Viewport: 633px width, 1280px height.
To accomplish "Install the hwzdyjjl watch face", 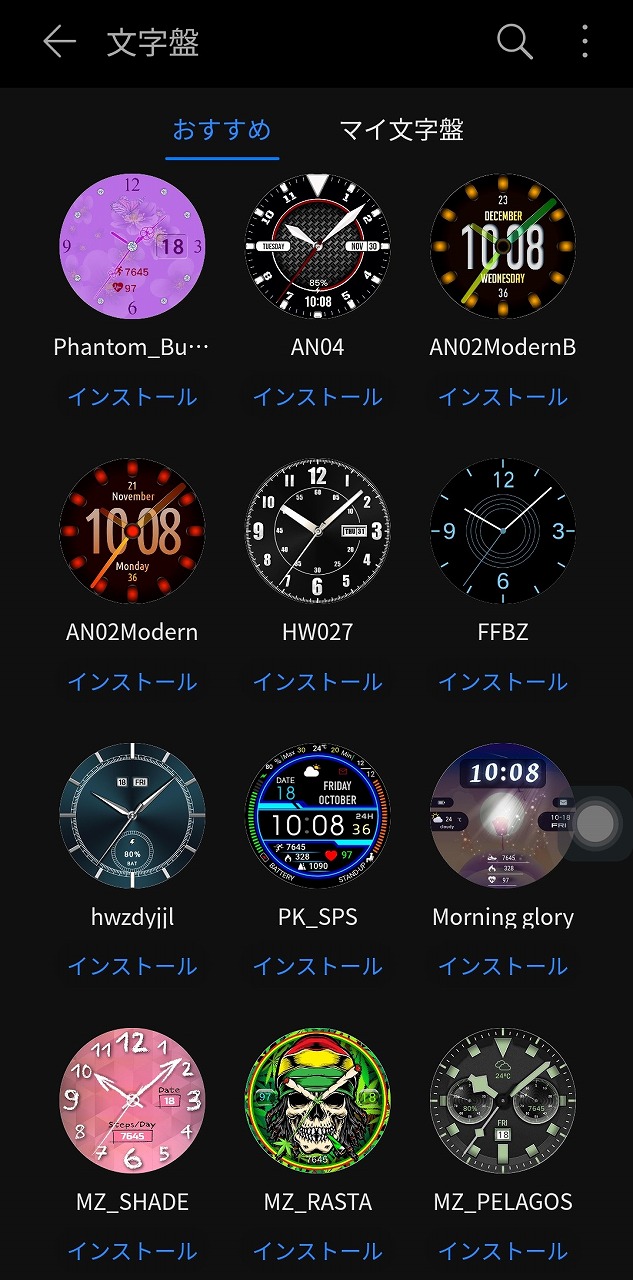I will point(132,966).
